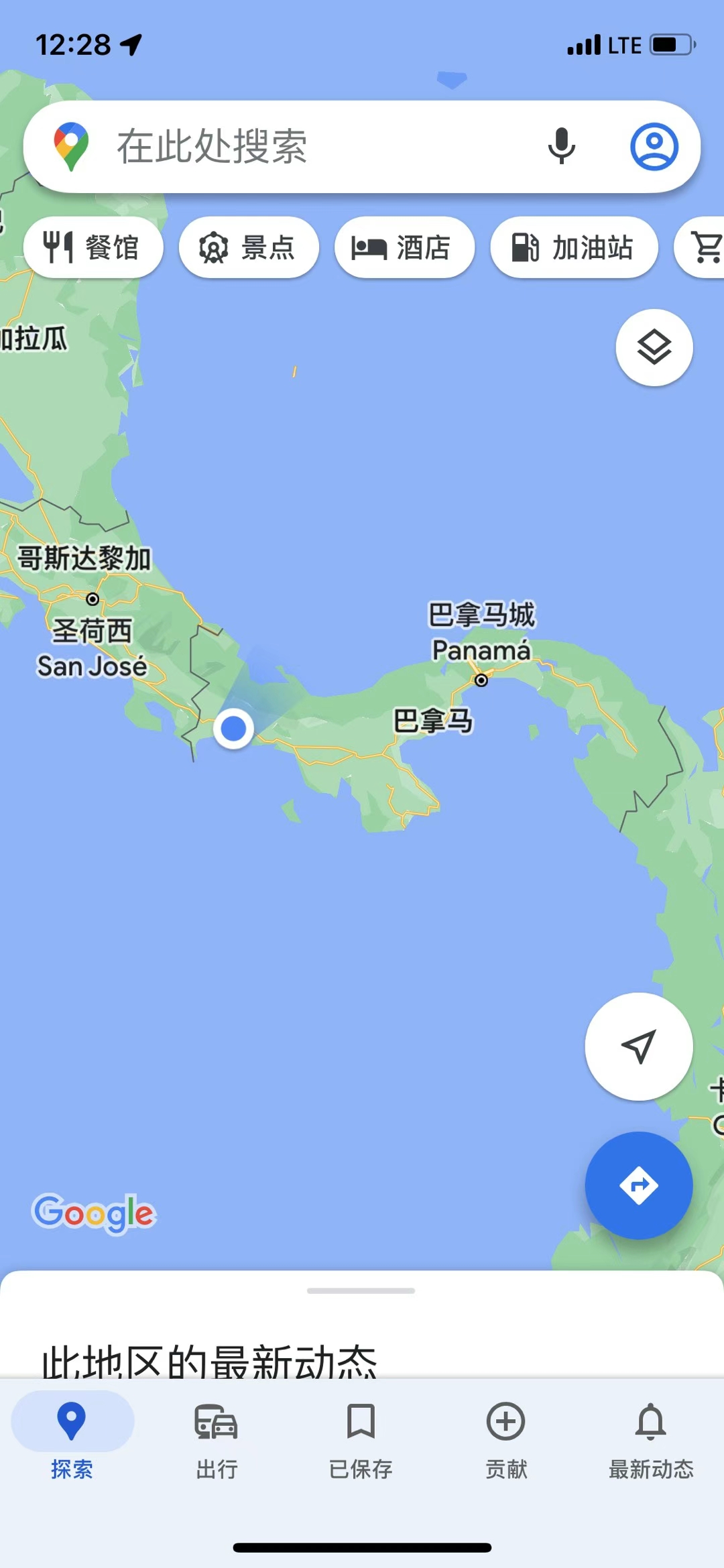Open the account profile icon
Image resolution: width=724 pixels, height=1568 pixels.
coord(654,147)
